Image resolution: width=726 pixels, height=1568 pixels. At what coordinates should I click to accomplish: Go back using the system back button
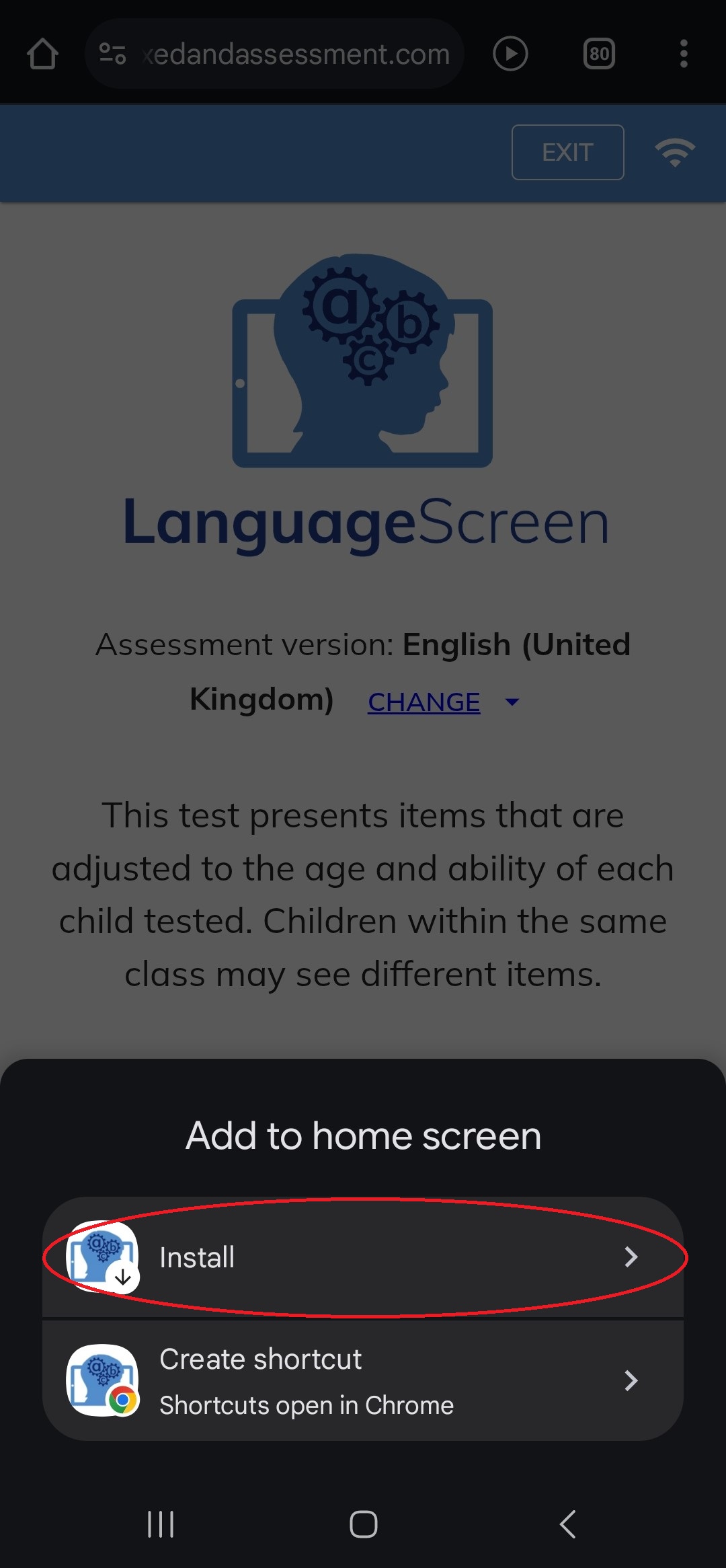568,1524
